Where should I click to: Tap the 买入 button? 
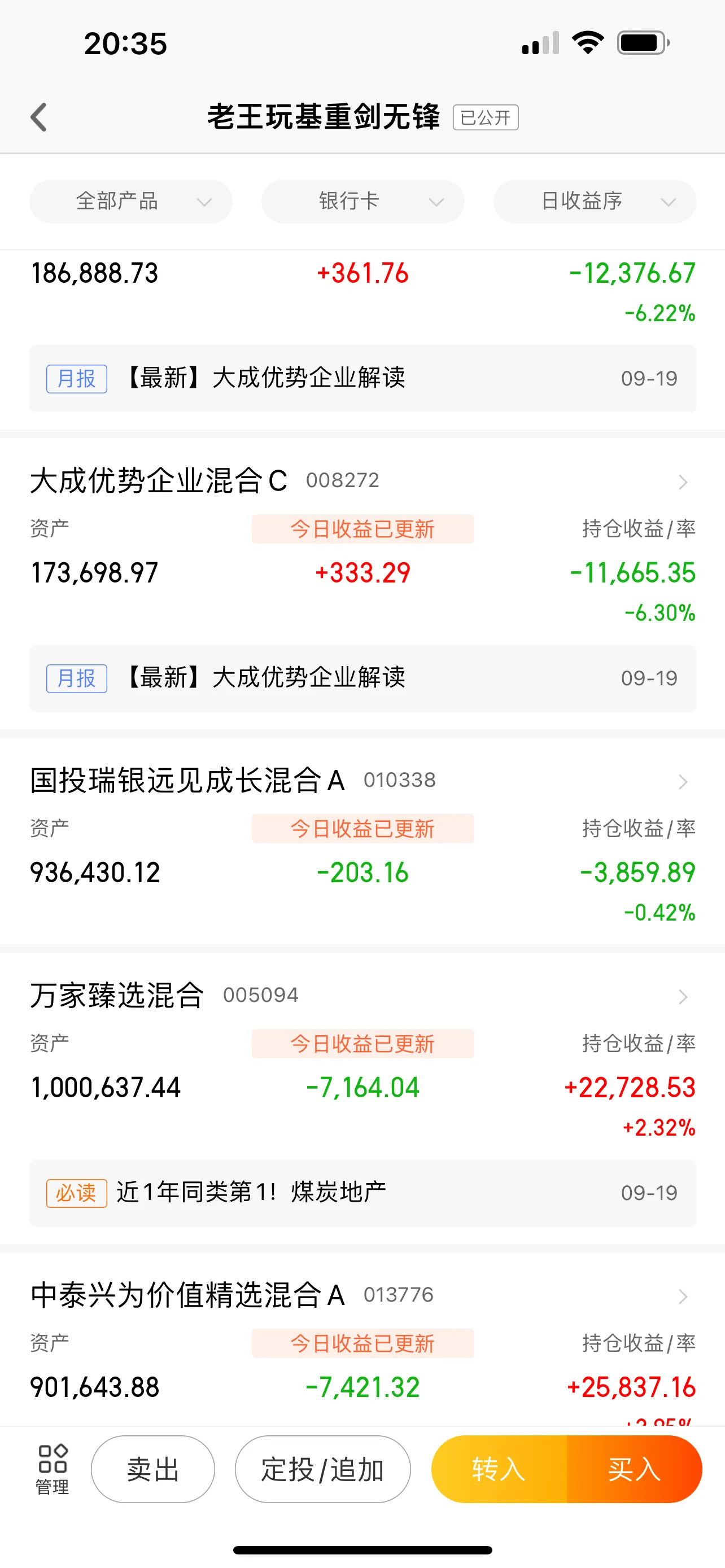[x=634, y=1469]
